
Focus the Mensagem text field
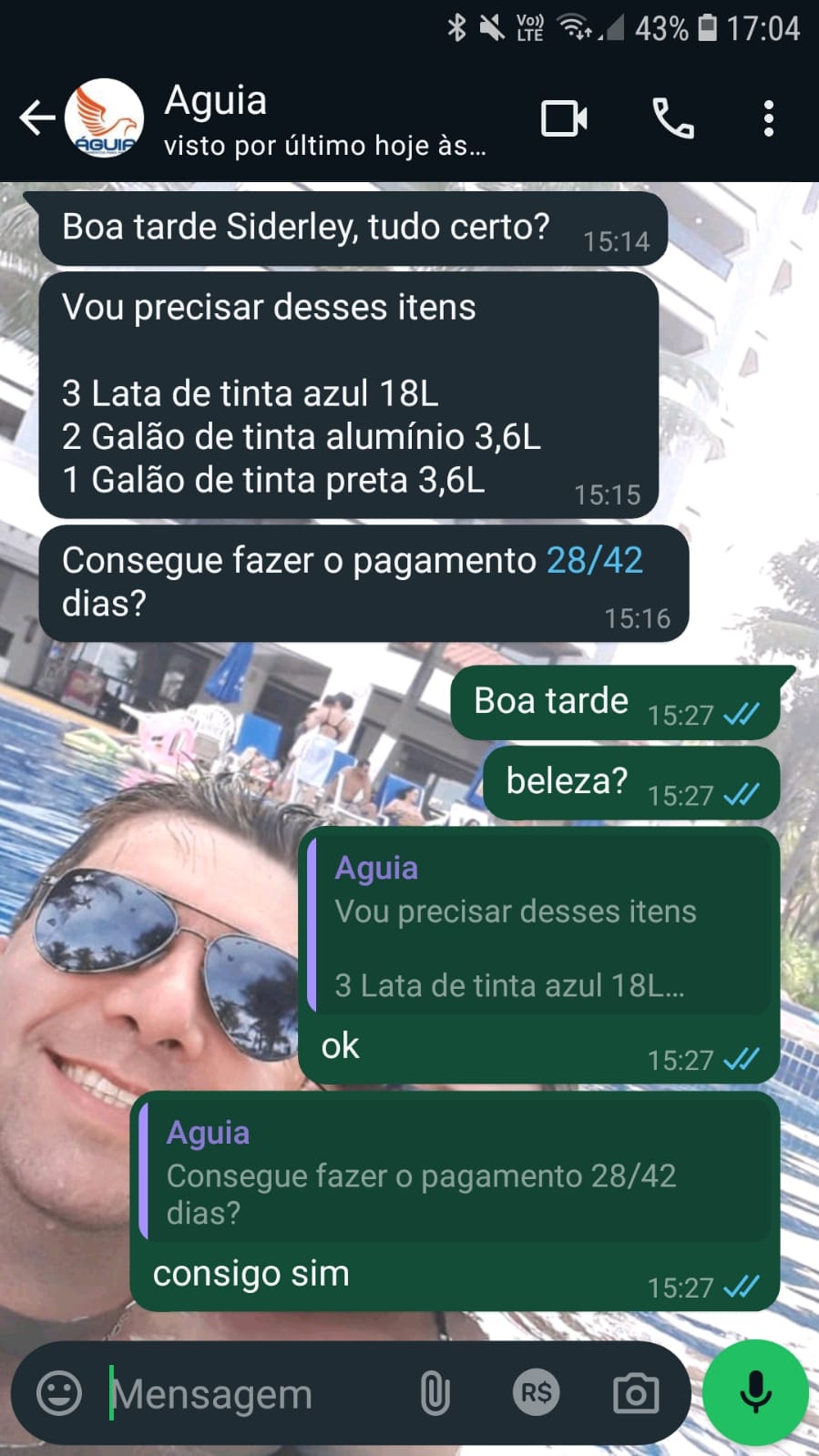point(255,1393)
